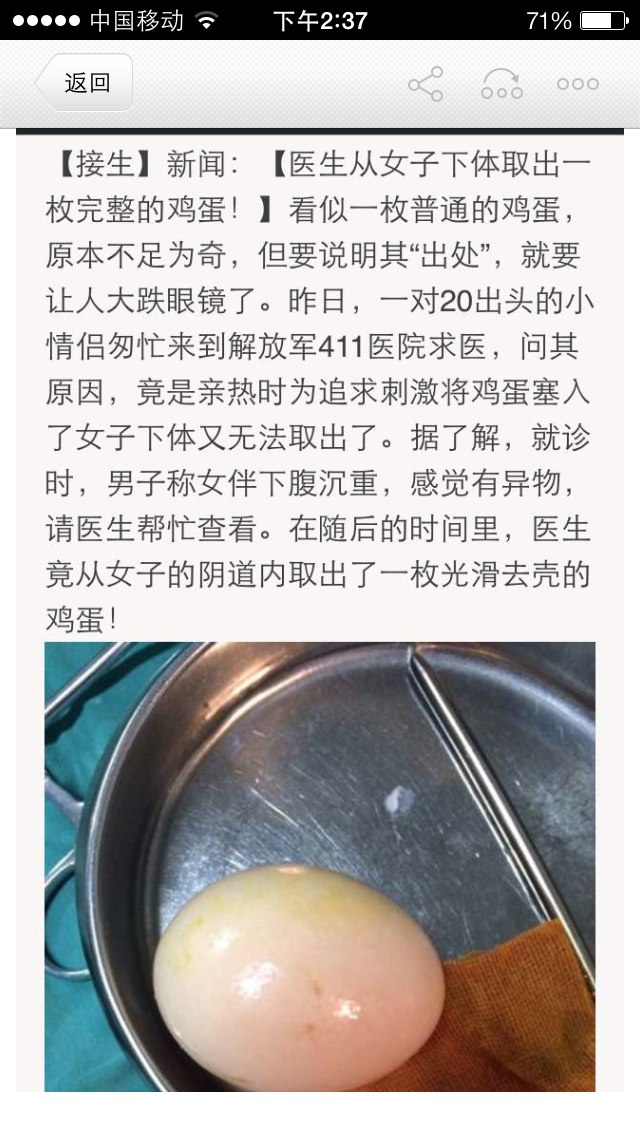Share this article
This screenshot has width=640, height=1136.
click(x=425, y=84)
